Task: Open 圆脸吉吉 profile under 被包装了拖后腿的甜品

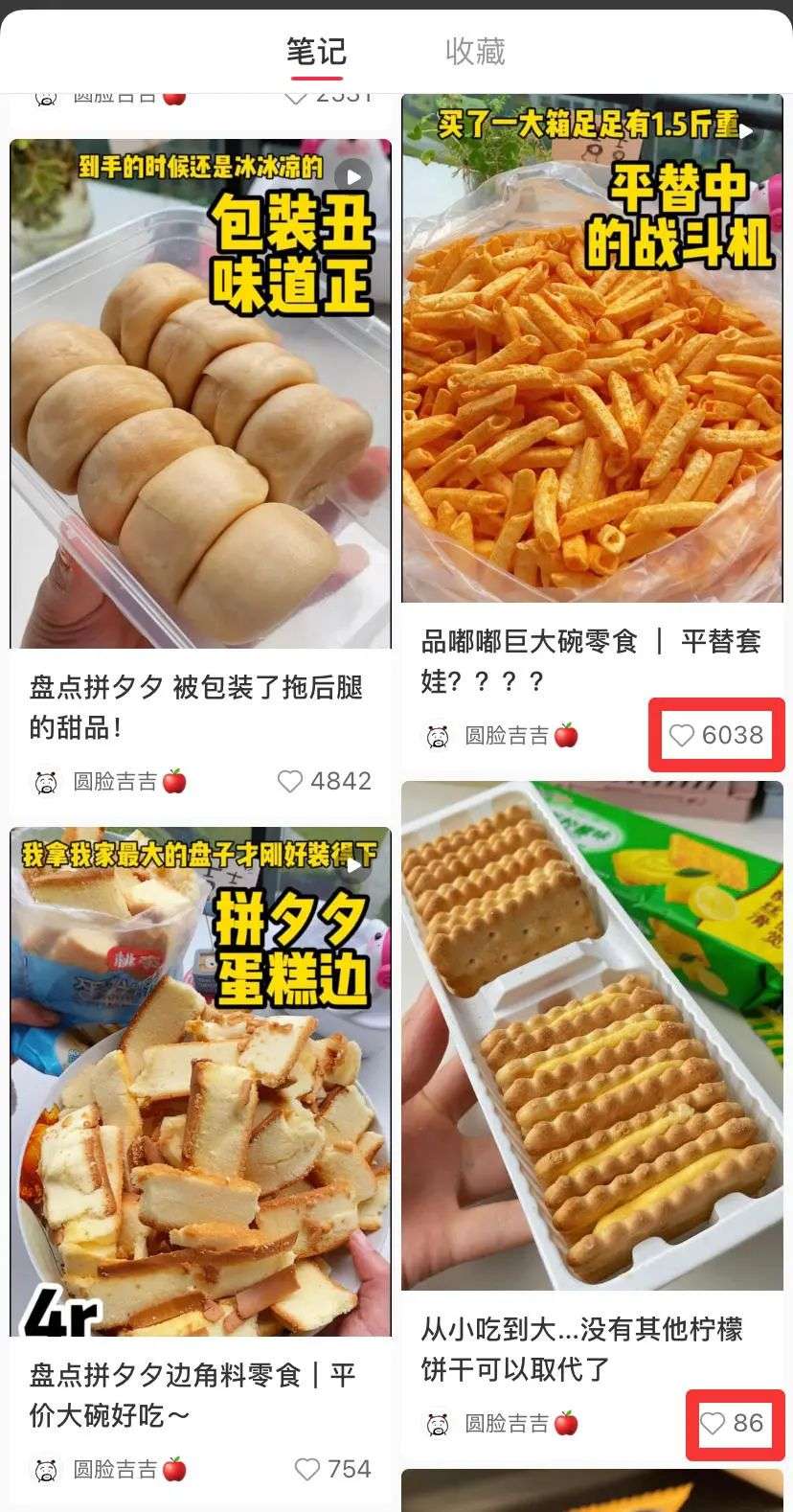Action: [x=111, y=782]
